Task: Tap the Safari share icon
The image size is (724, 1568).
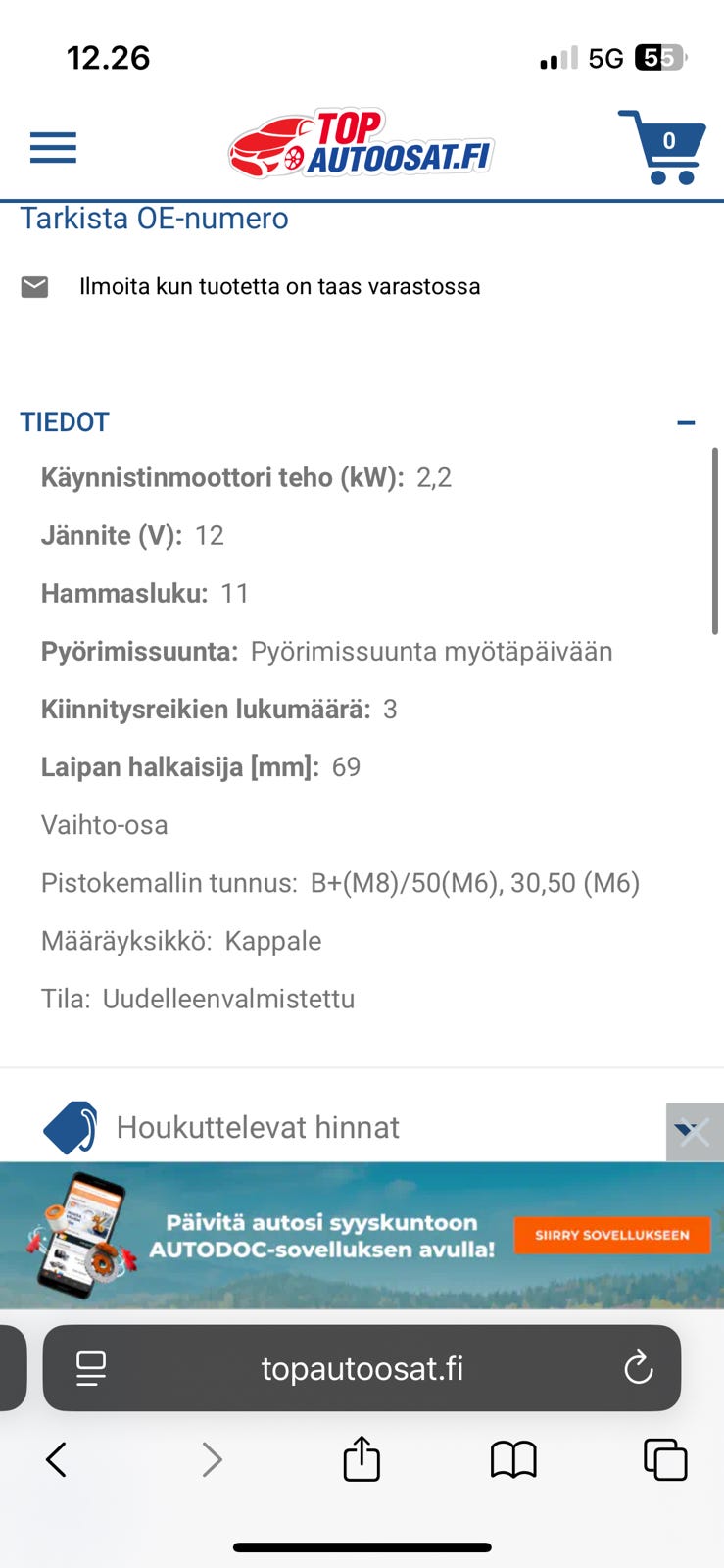Action: tap(362, 1459)
